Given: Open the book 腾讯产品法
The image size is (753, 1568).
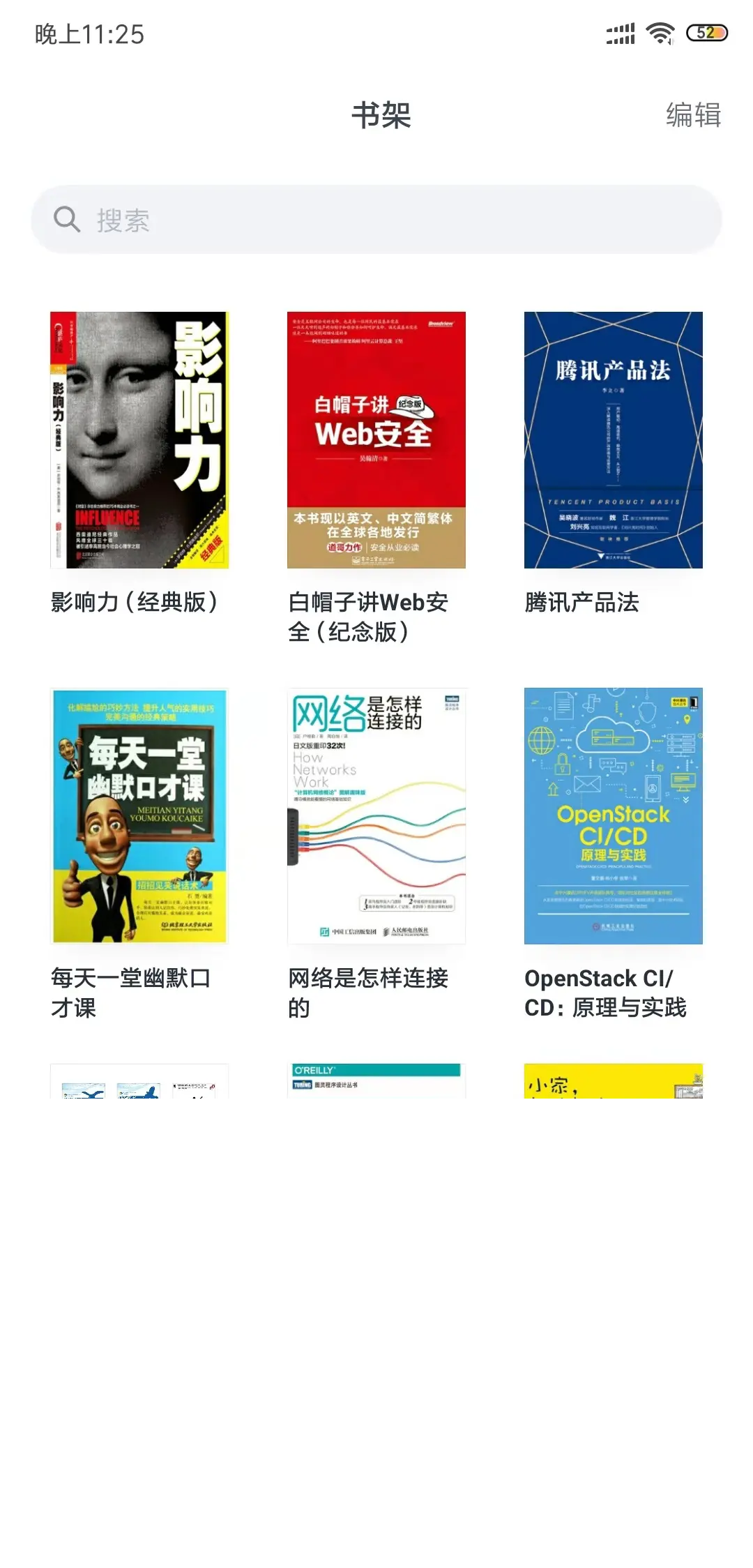Looking at the screenshot, I should [614, 440].
